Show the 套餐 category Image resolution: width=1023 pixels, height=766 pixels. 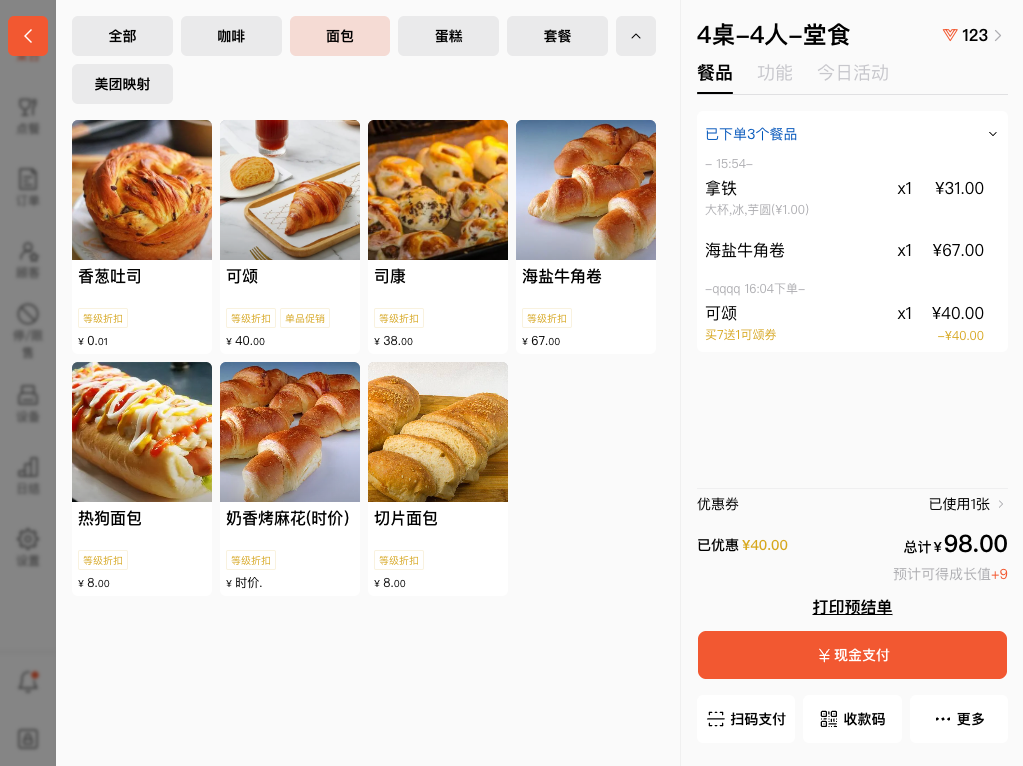point(557,36)
